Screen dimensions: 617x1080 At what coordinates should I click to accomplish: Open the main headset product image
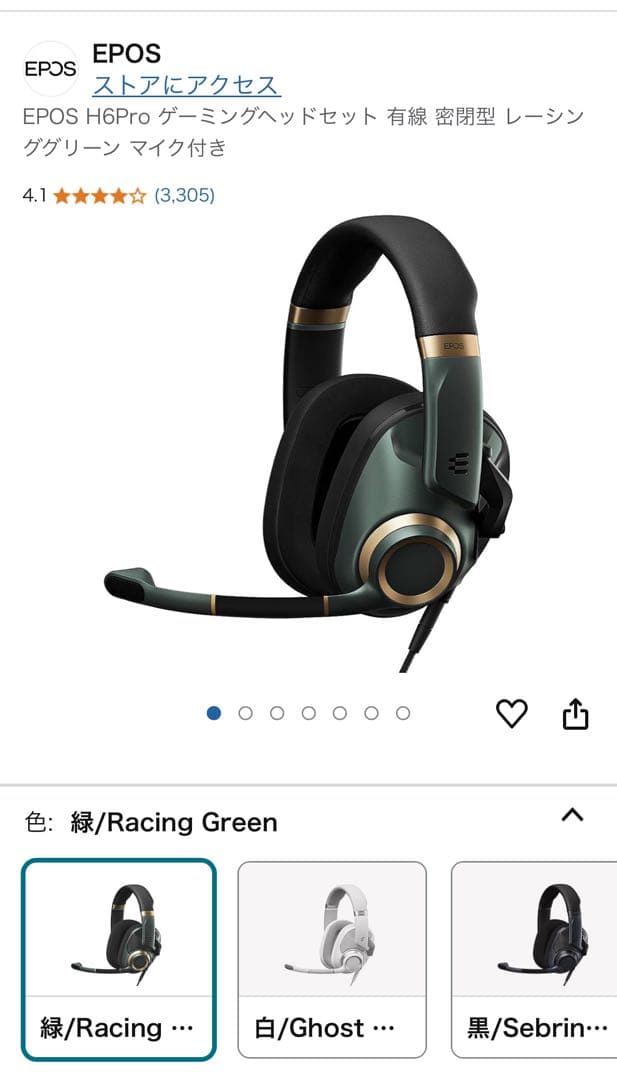point(308,440)
